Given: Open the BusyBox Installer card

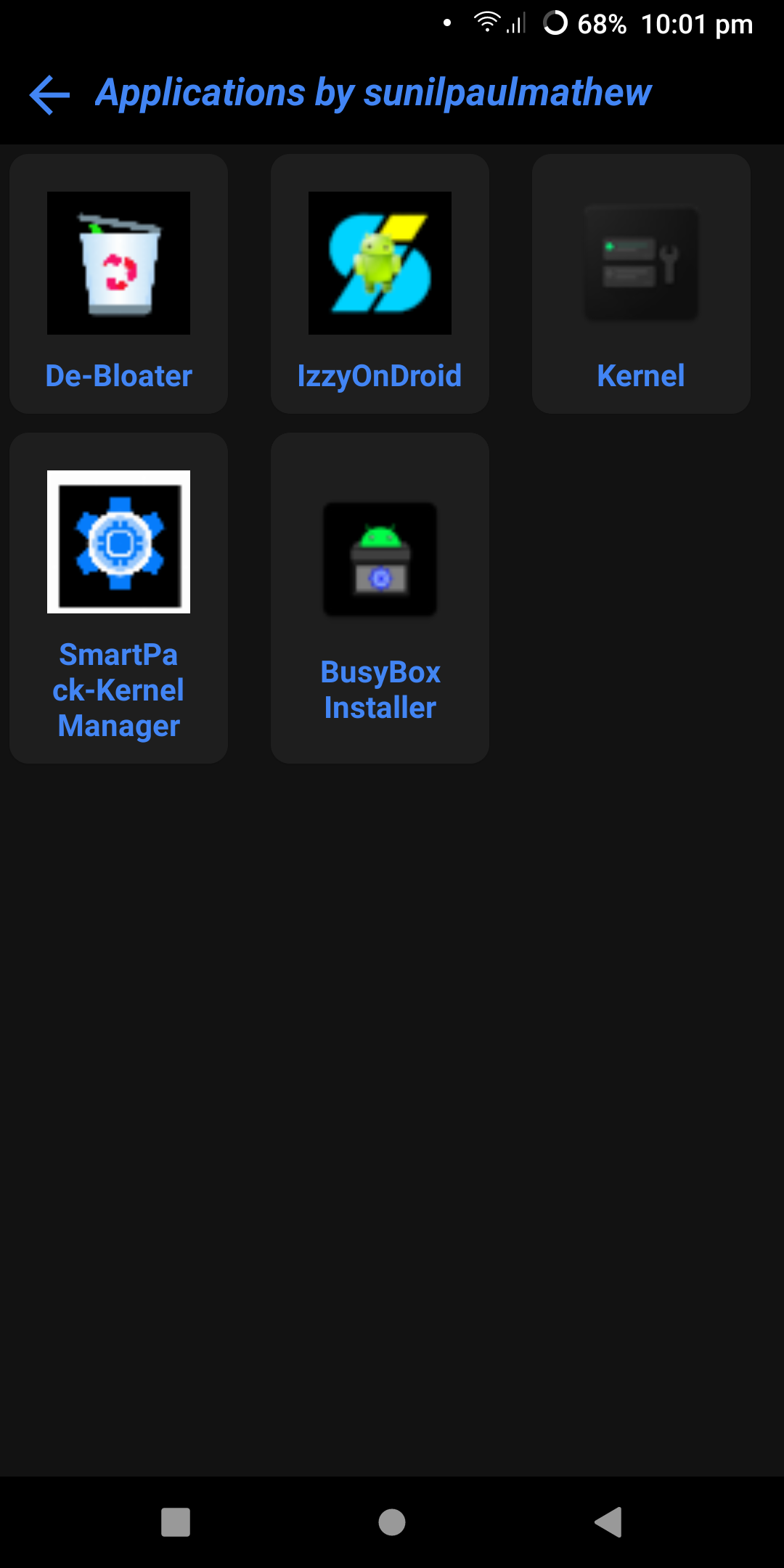Looking at the screenshot, I should pos(380,597).
